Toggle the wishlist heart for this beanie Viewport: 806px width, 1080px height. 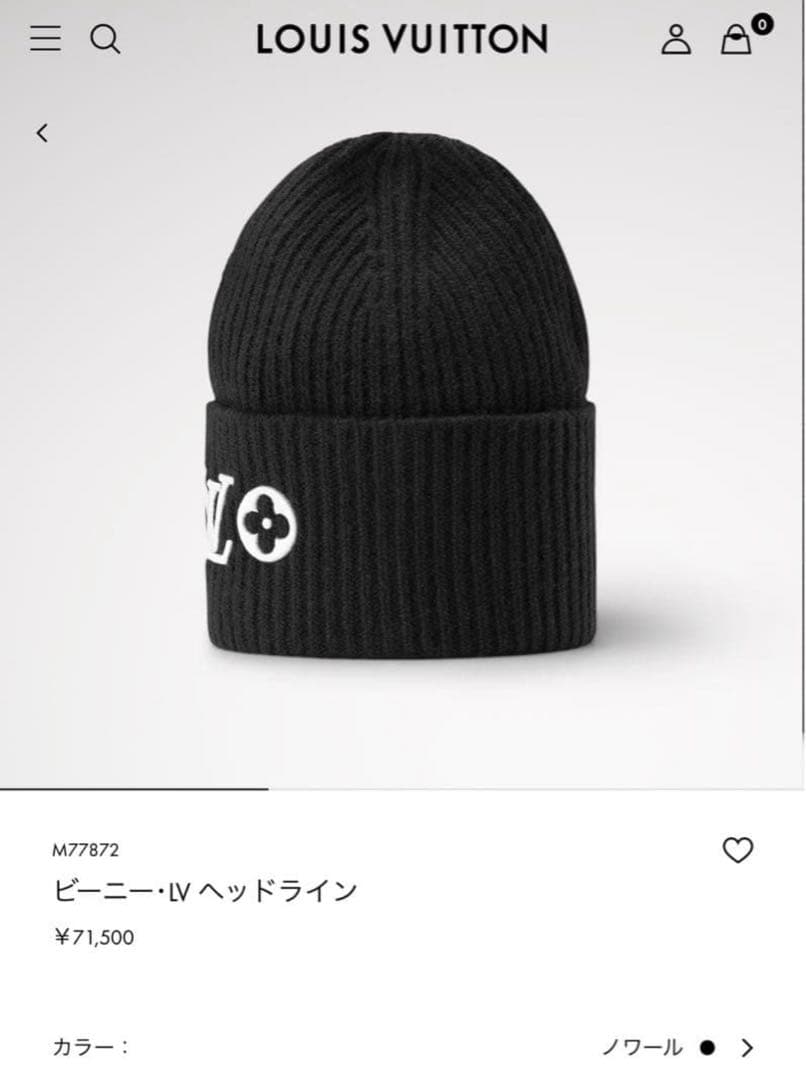tap(740, 852)
